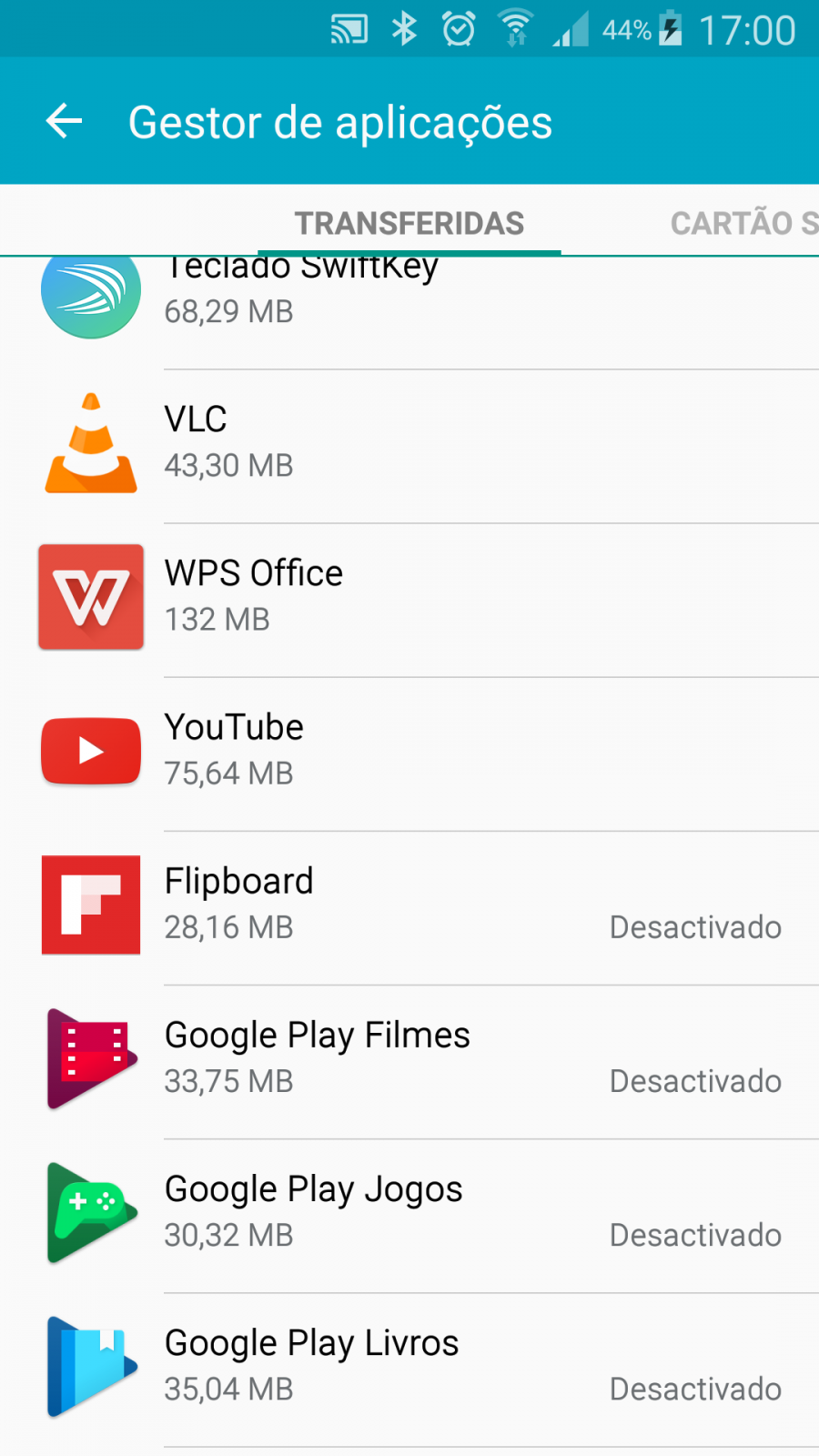Screen dimensions: 819x1456
Task: Open Google Play Filmes details
Action: pos(409,1061)
